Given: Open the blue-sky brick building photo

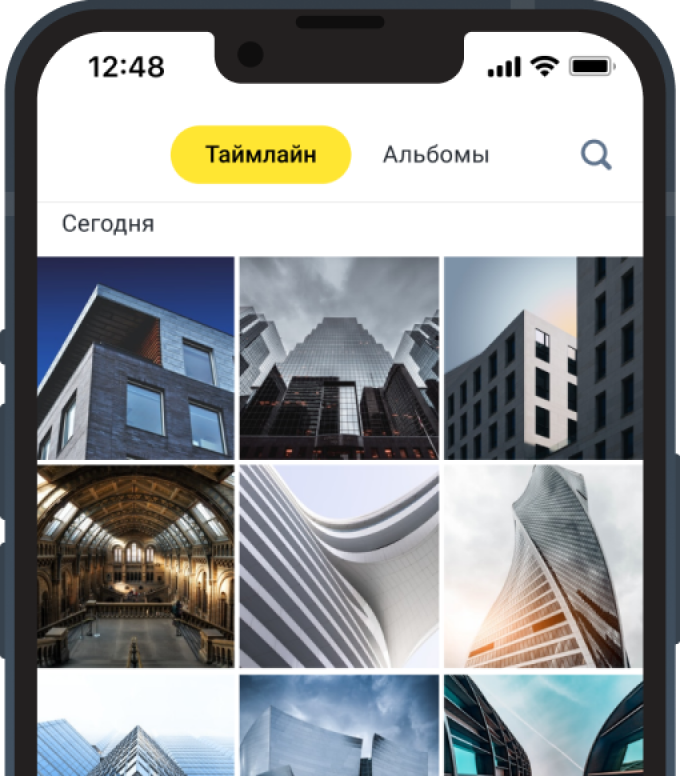Looking at the screenshot, I should pos(136,358).
